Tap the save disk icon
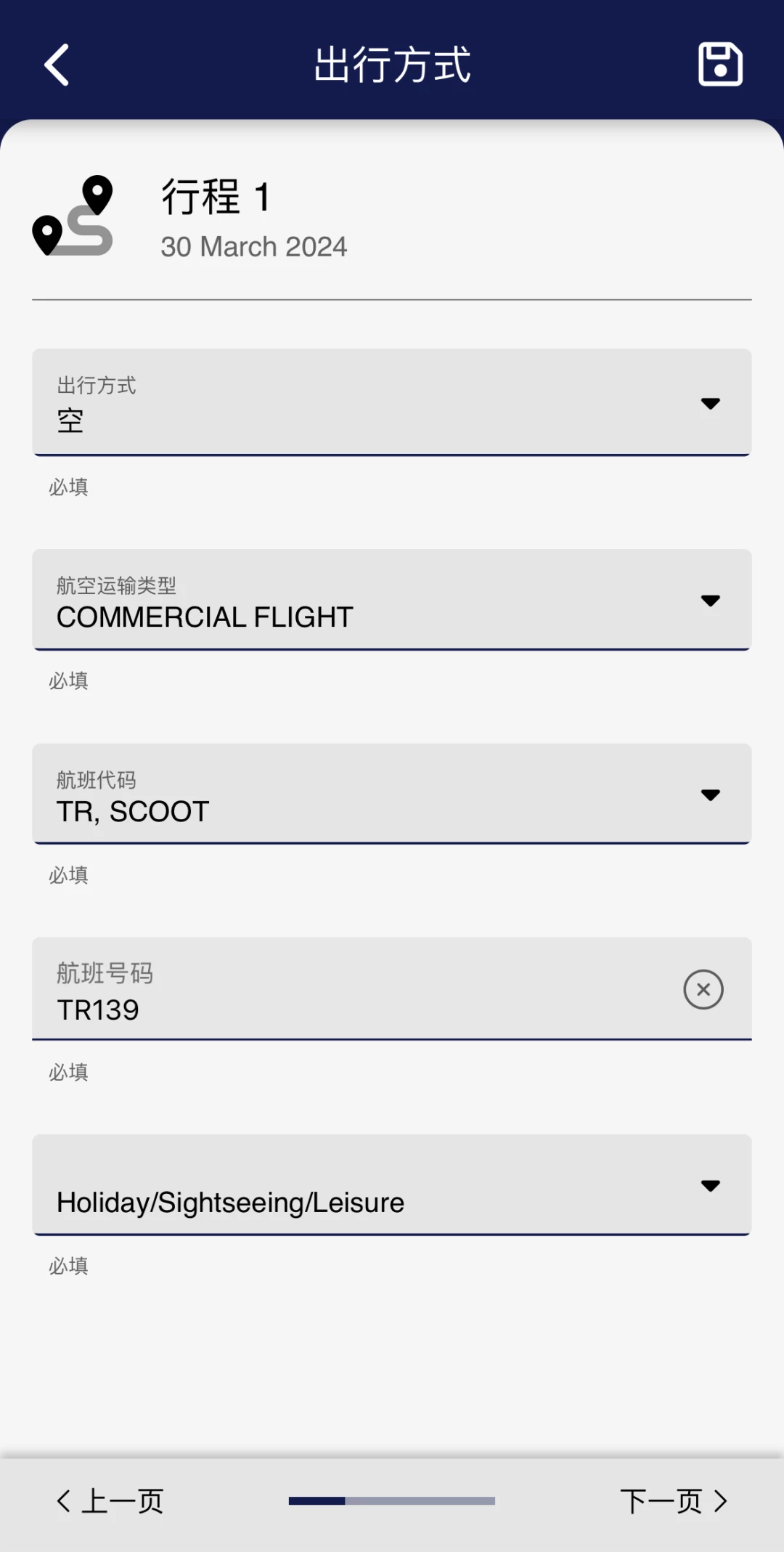This screenshot has height=1552, width=784. (720, 65)
